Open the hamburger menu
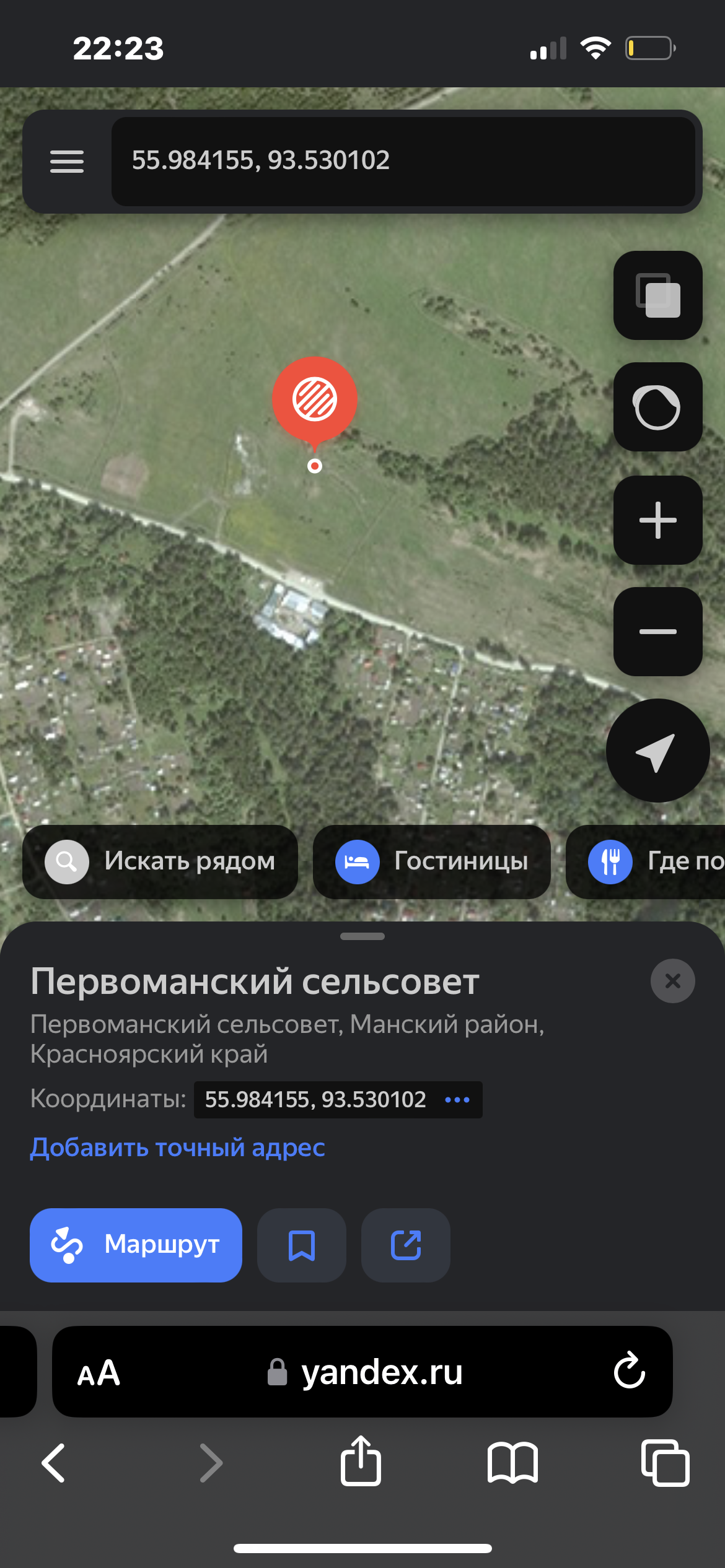The image size is (725, 1568). click(67, 162)
